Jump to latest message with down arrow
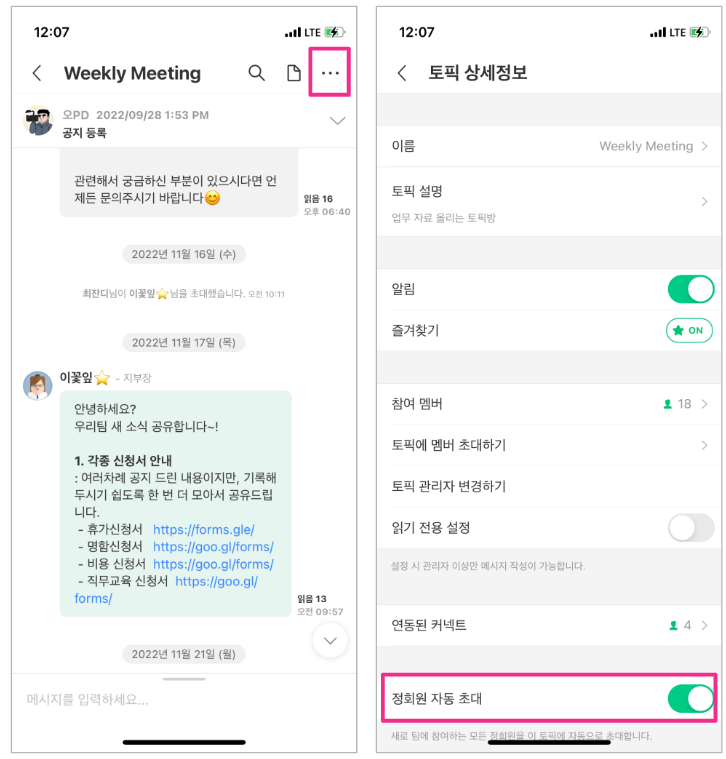Viewport: 726px width, 759px height. click(x=330, y=640)
